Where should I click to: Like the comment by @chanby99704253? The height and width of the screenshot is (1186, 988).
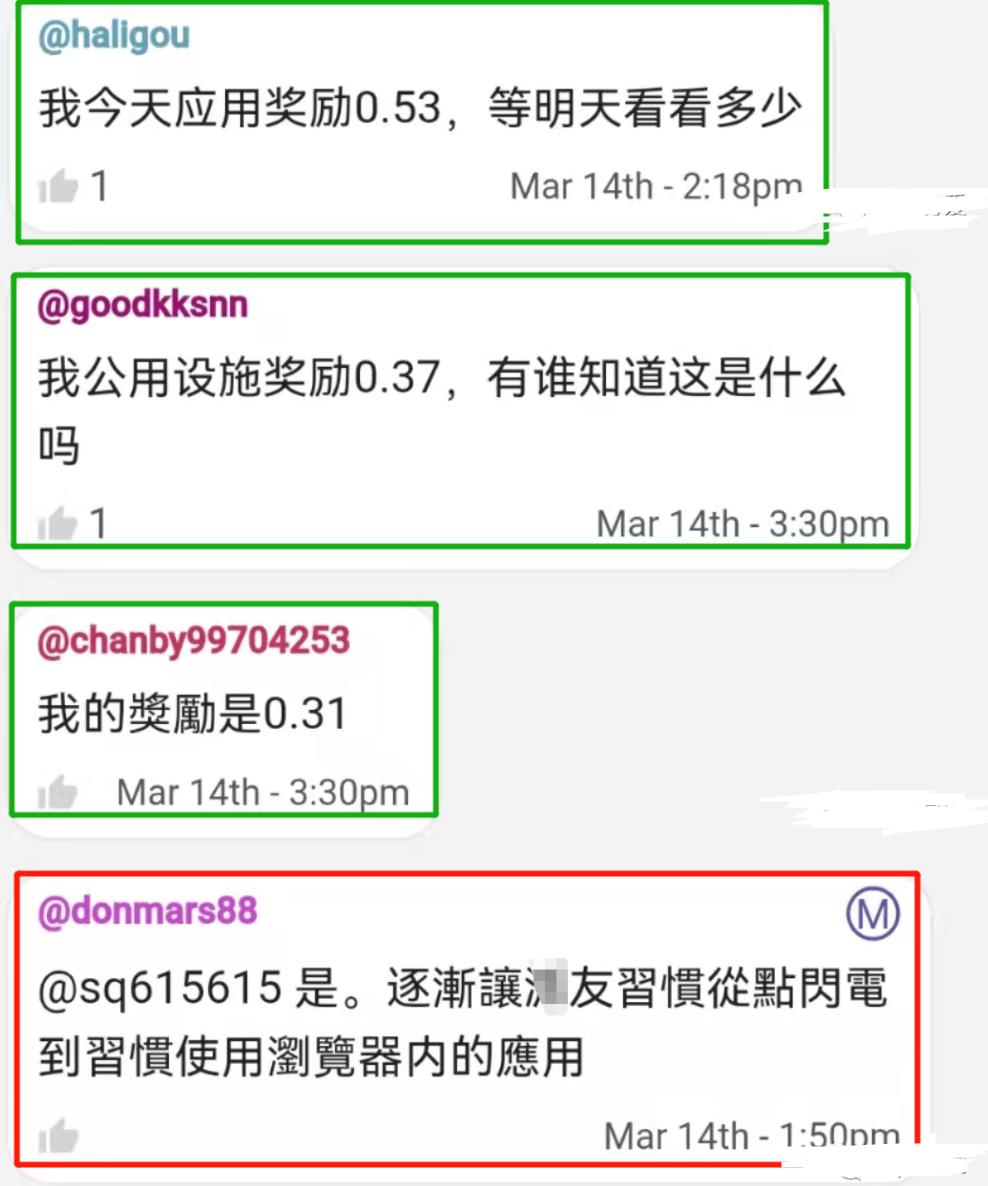click(58, 793)
